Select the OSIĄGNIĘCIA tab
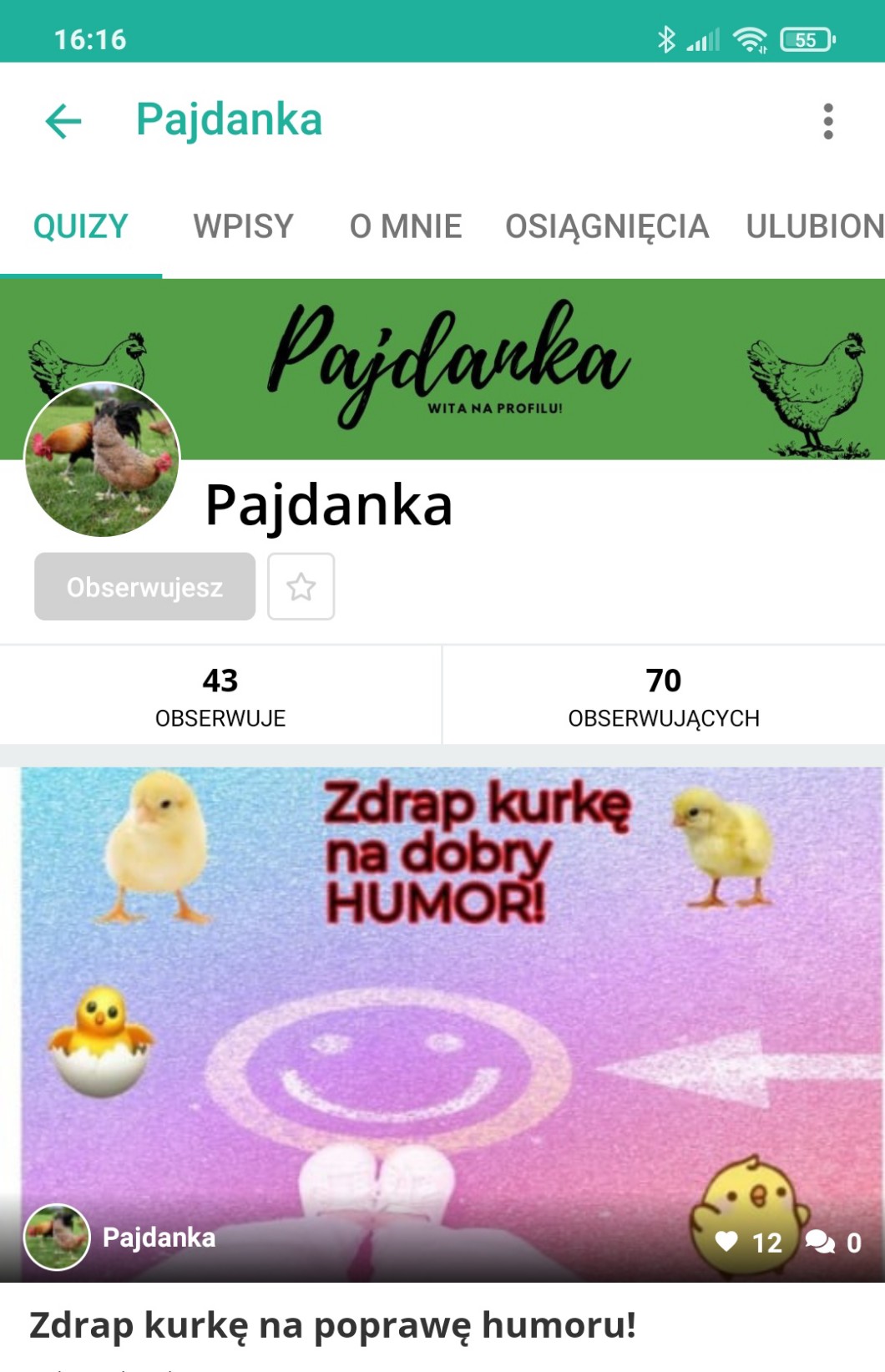 (606, 226)
